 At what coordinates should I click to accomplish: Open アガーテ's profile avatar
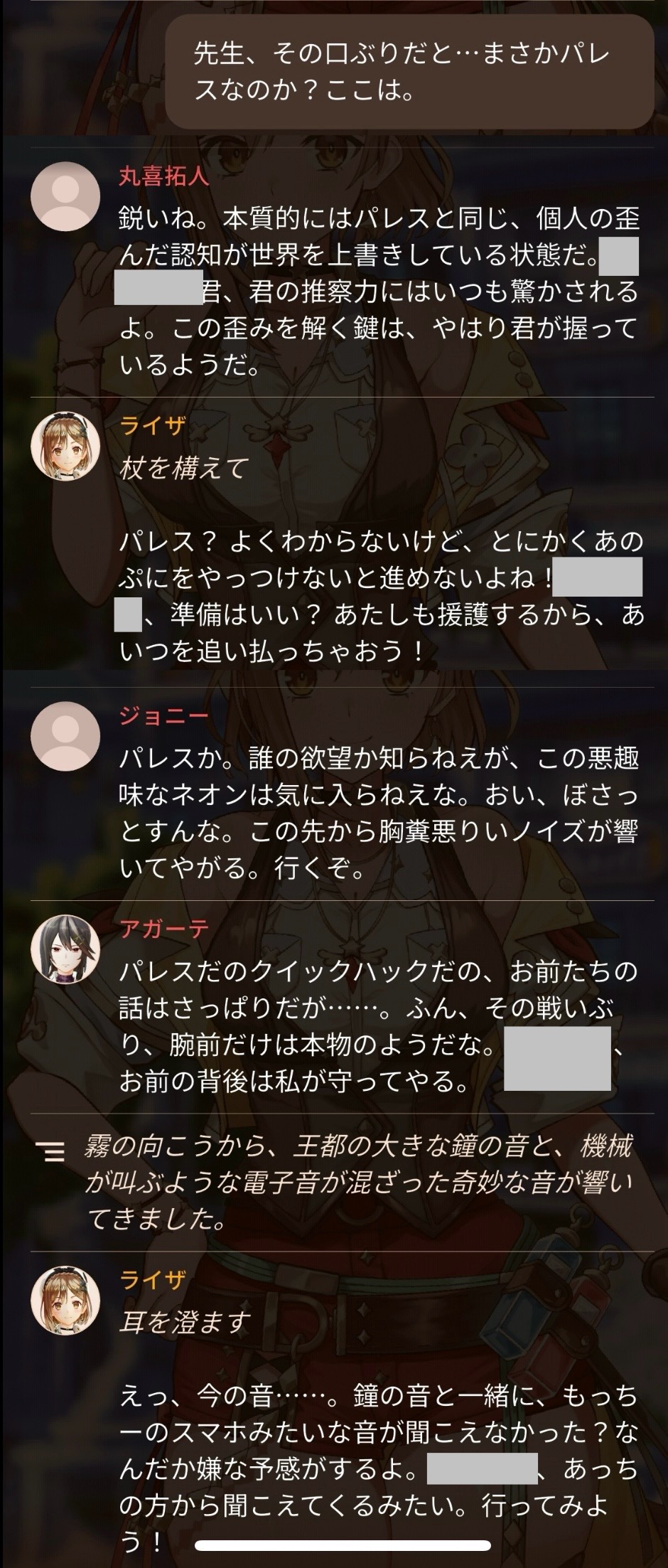[x=65, y=949]
